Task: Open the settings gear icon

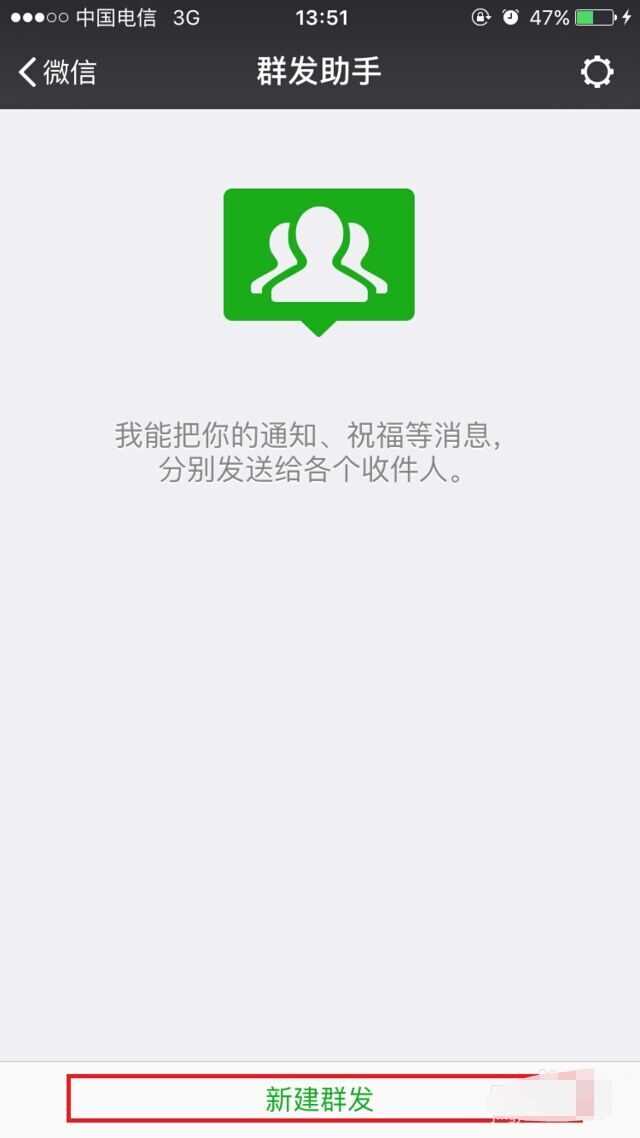Action: coord(597,72)
